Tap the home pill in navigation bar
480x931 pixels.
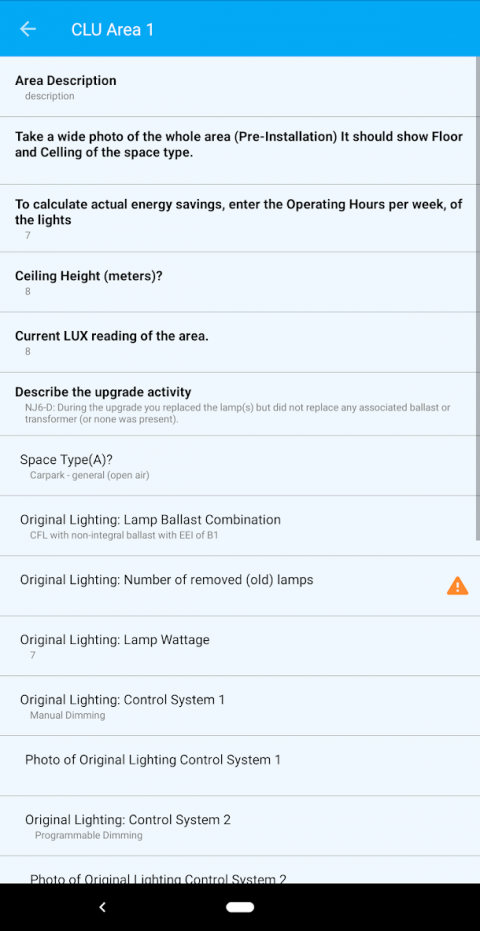coord(240,907)
